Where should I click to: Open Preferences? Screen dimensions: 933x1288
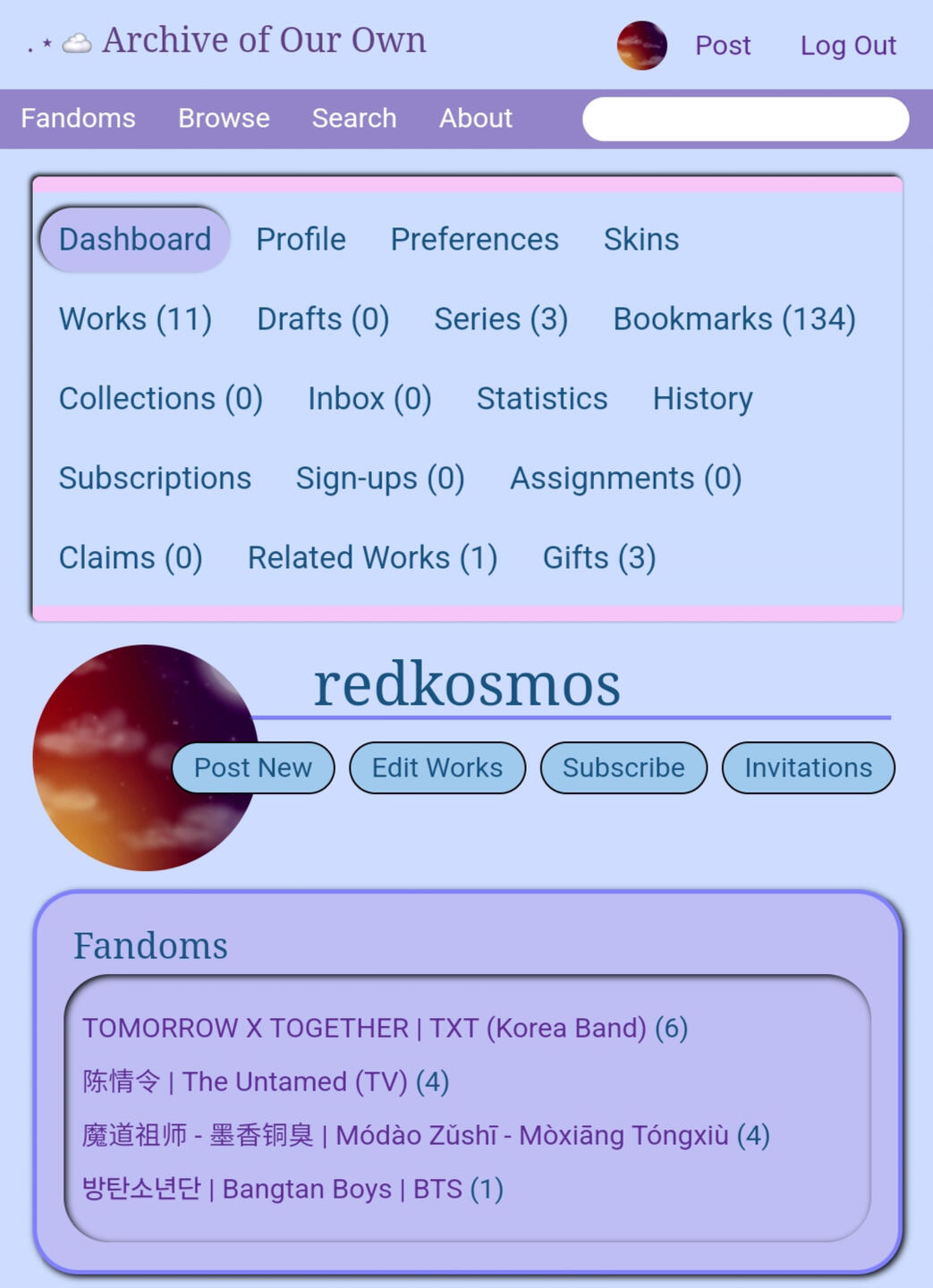[474, 240]
